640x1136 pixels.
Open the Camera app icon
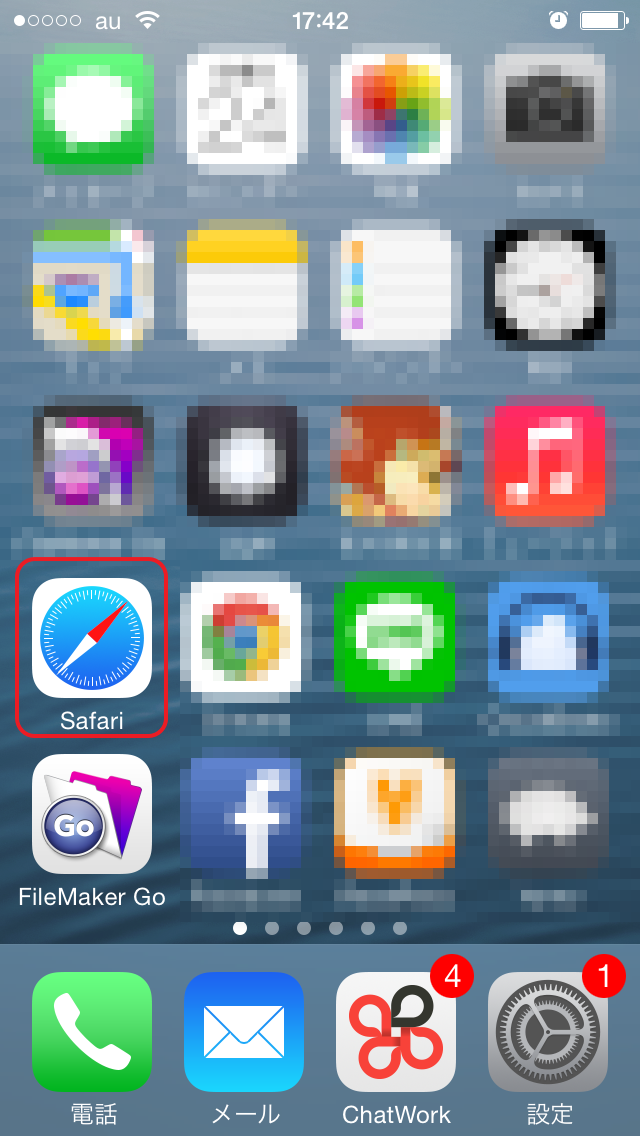click(x=548, y=105)
